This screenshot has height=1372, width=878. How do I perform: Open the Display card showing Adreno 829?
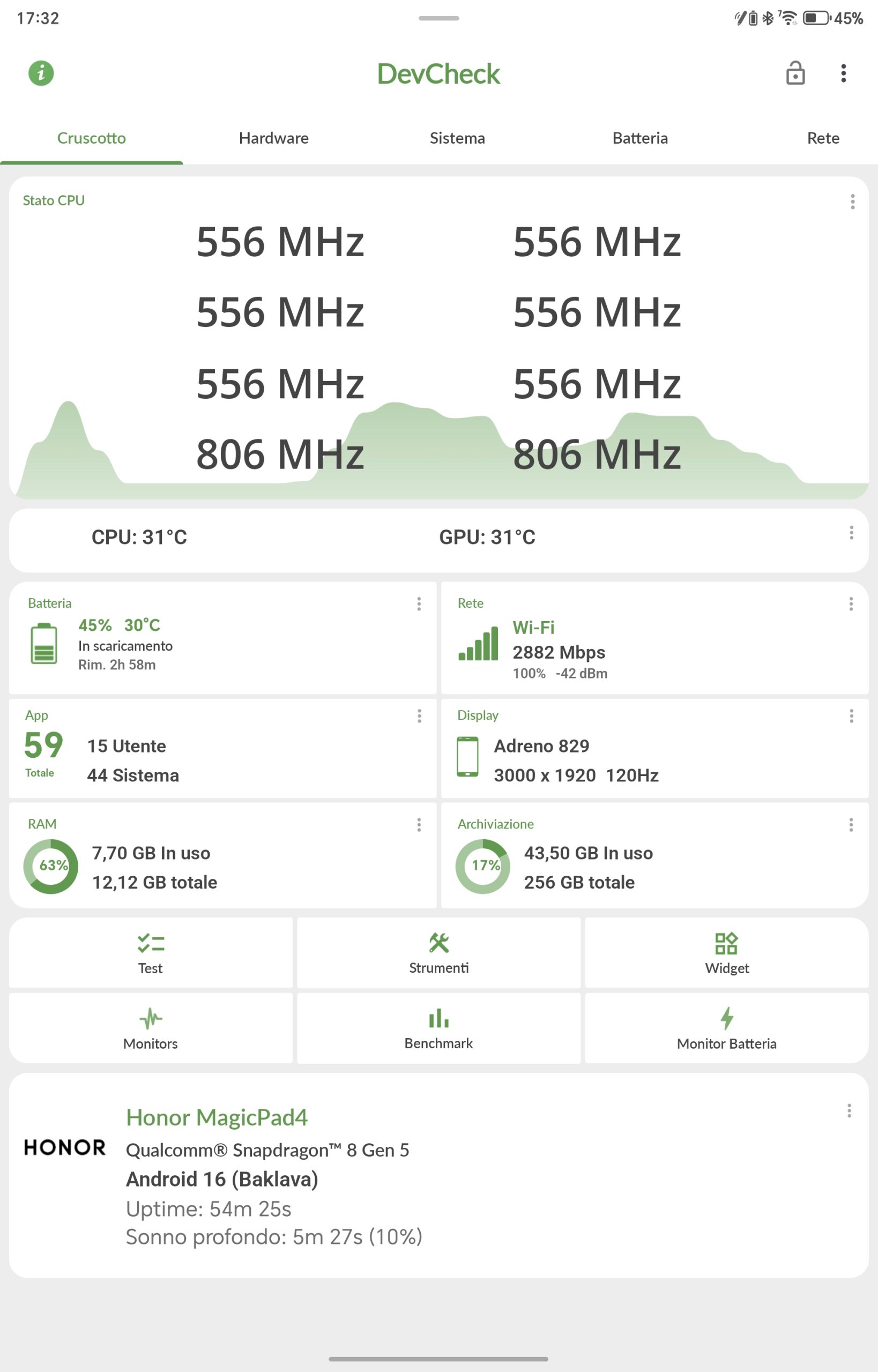[654, 748]
